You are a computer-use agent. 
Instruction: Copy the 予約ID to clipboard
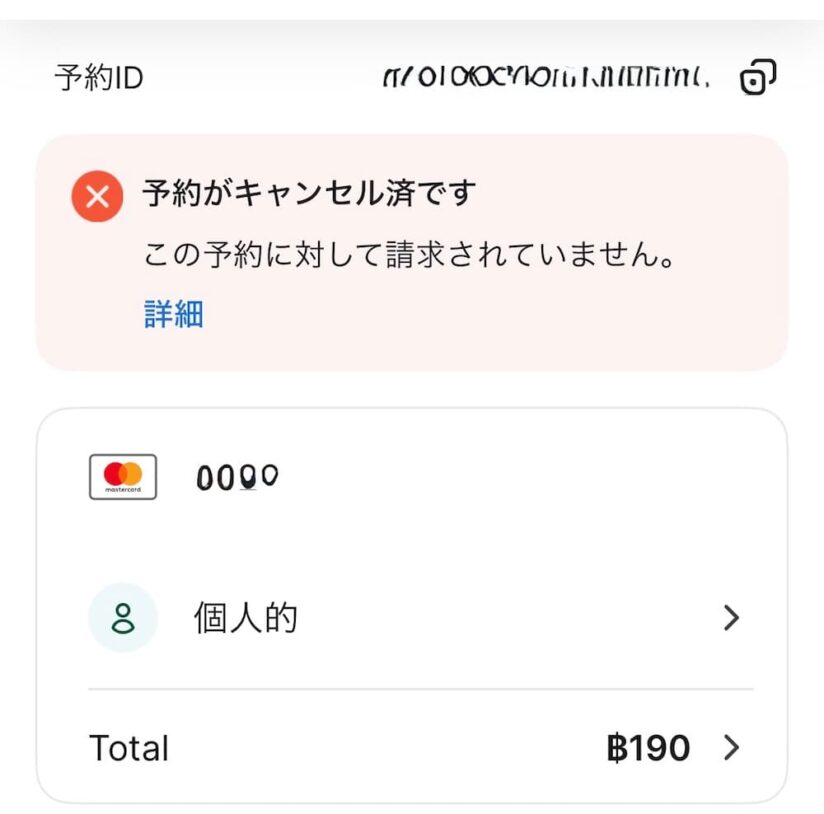coord(758,78)
